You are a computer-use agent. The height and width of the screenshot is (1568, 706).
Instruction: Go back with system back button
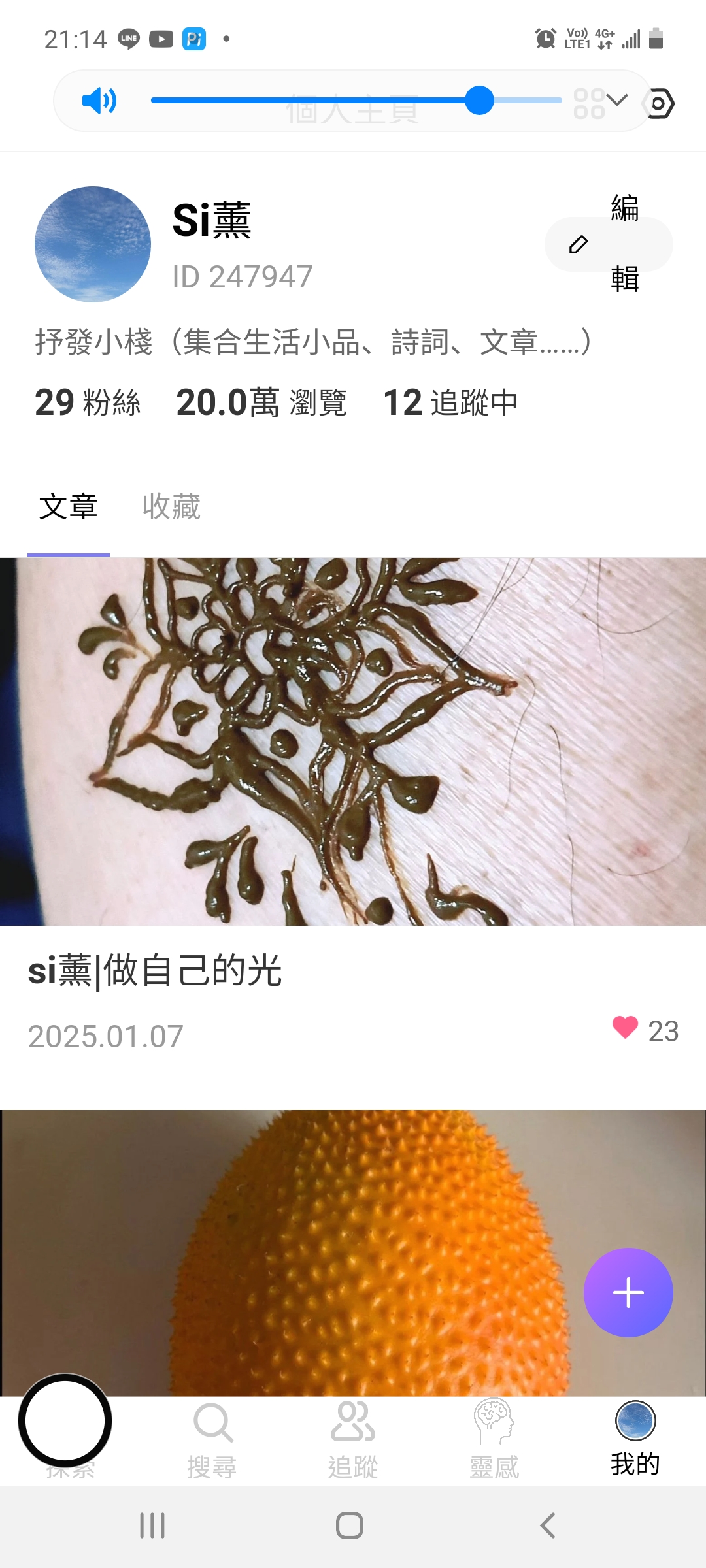point(548,1526)
